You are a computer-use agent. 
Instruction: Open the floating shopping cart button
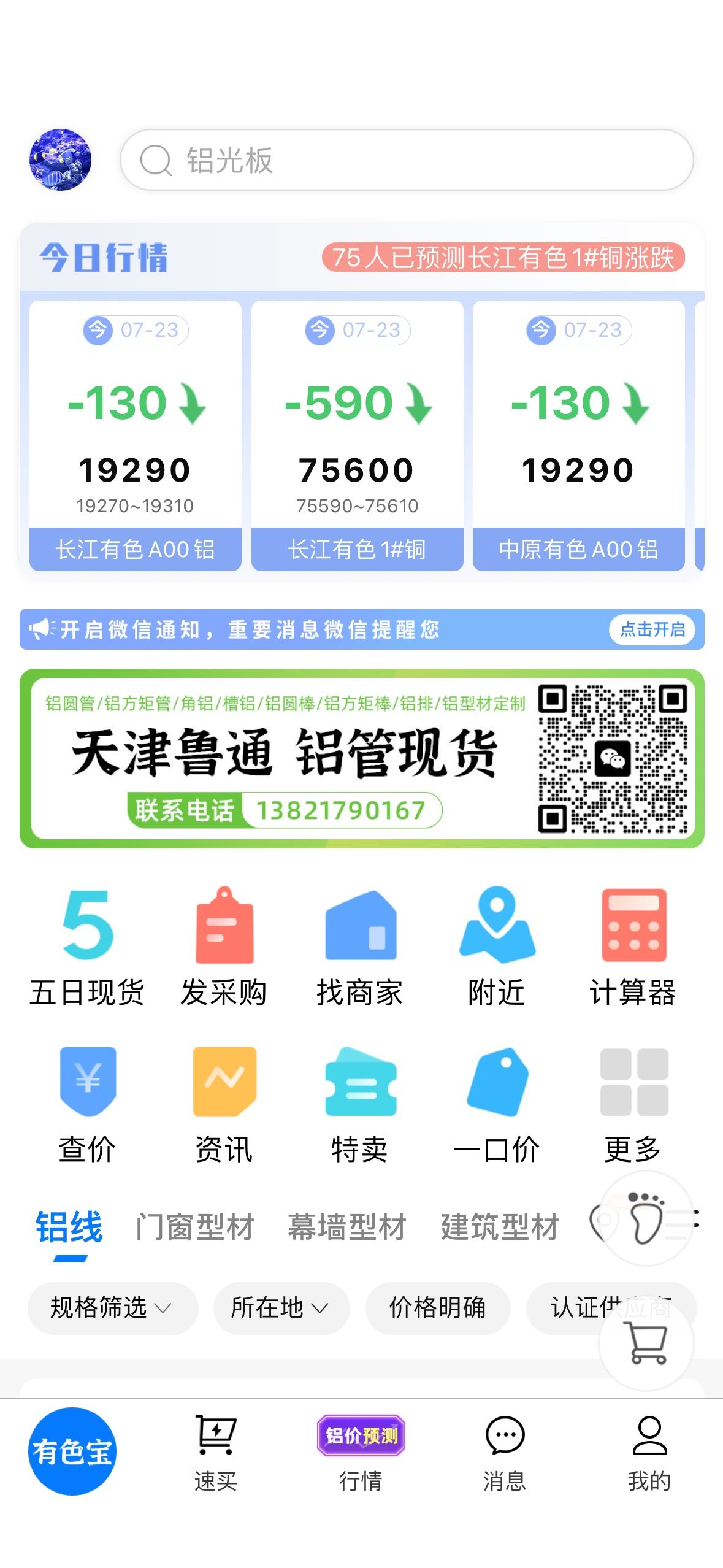pyautogui.click(x=646, y=1343)
